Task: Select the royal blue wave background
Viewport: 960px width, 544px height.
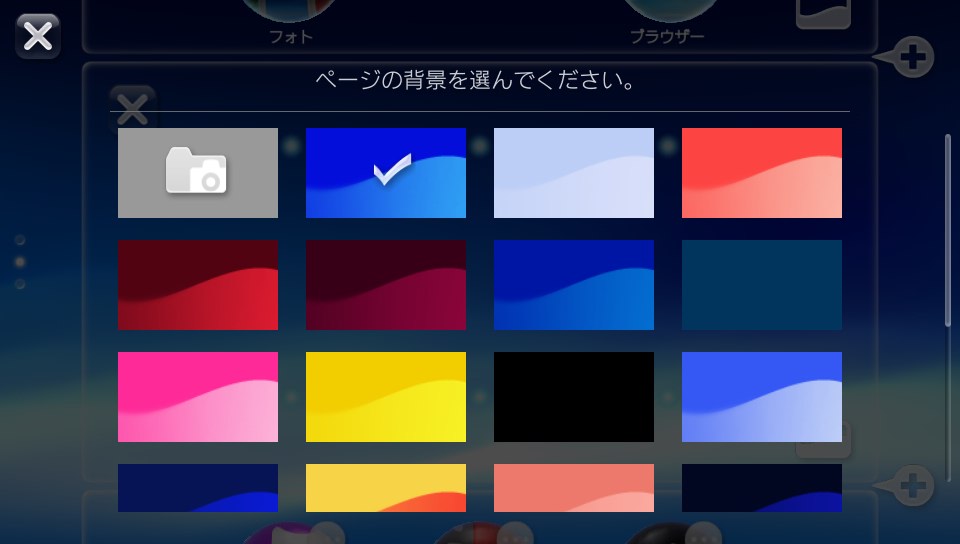Action: coord(574,285)
